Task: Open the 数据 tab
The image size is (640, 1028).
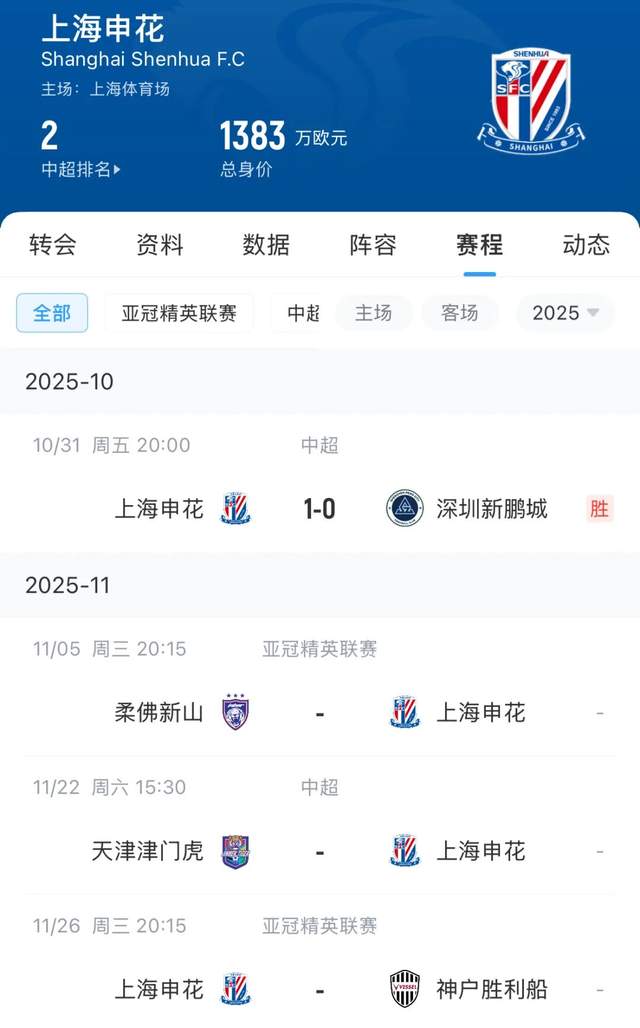Action: pos(266,245)
